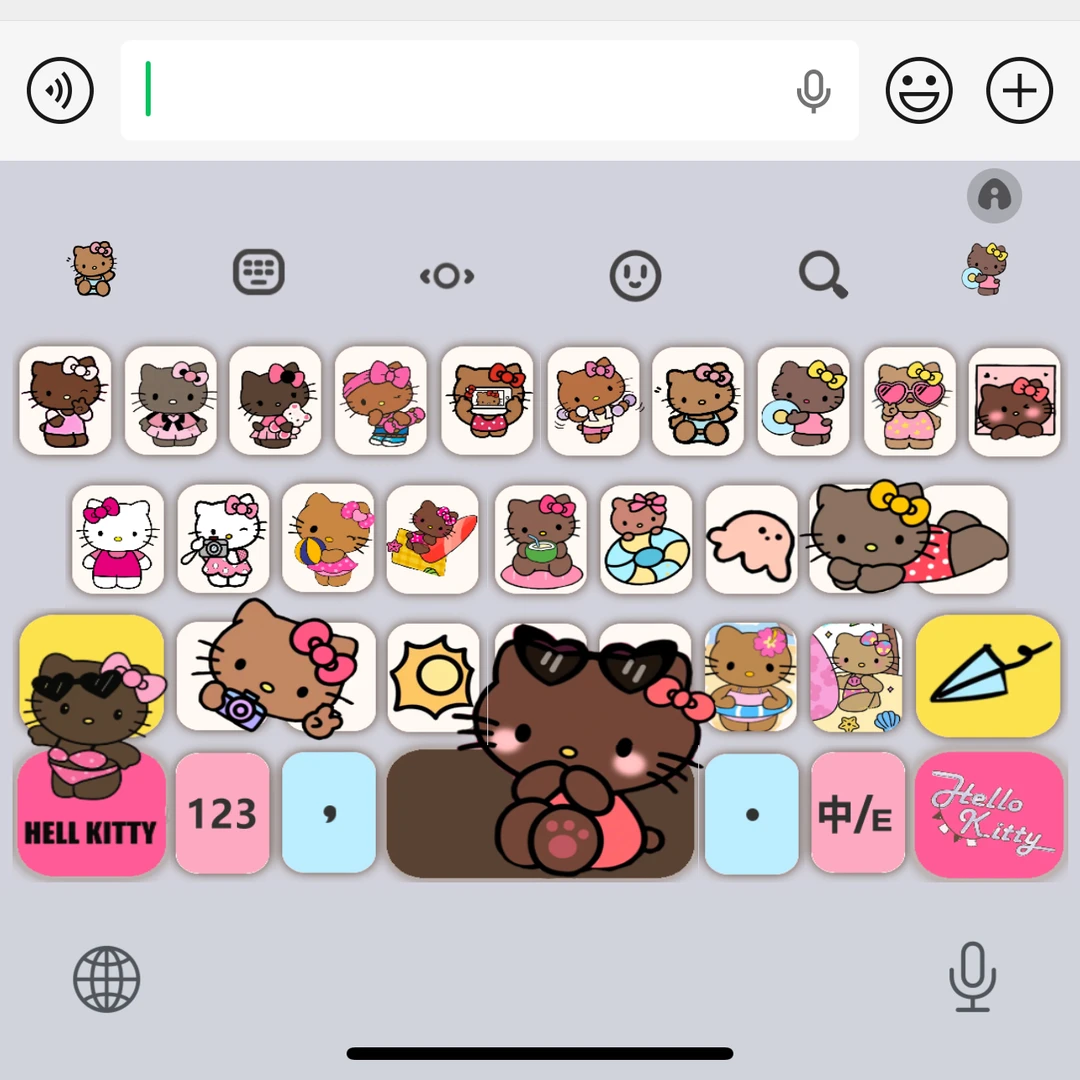Screen dimensions: 1080x1080
Task: Tap the period key
Action: (751, 813)
